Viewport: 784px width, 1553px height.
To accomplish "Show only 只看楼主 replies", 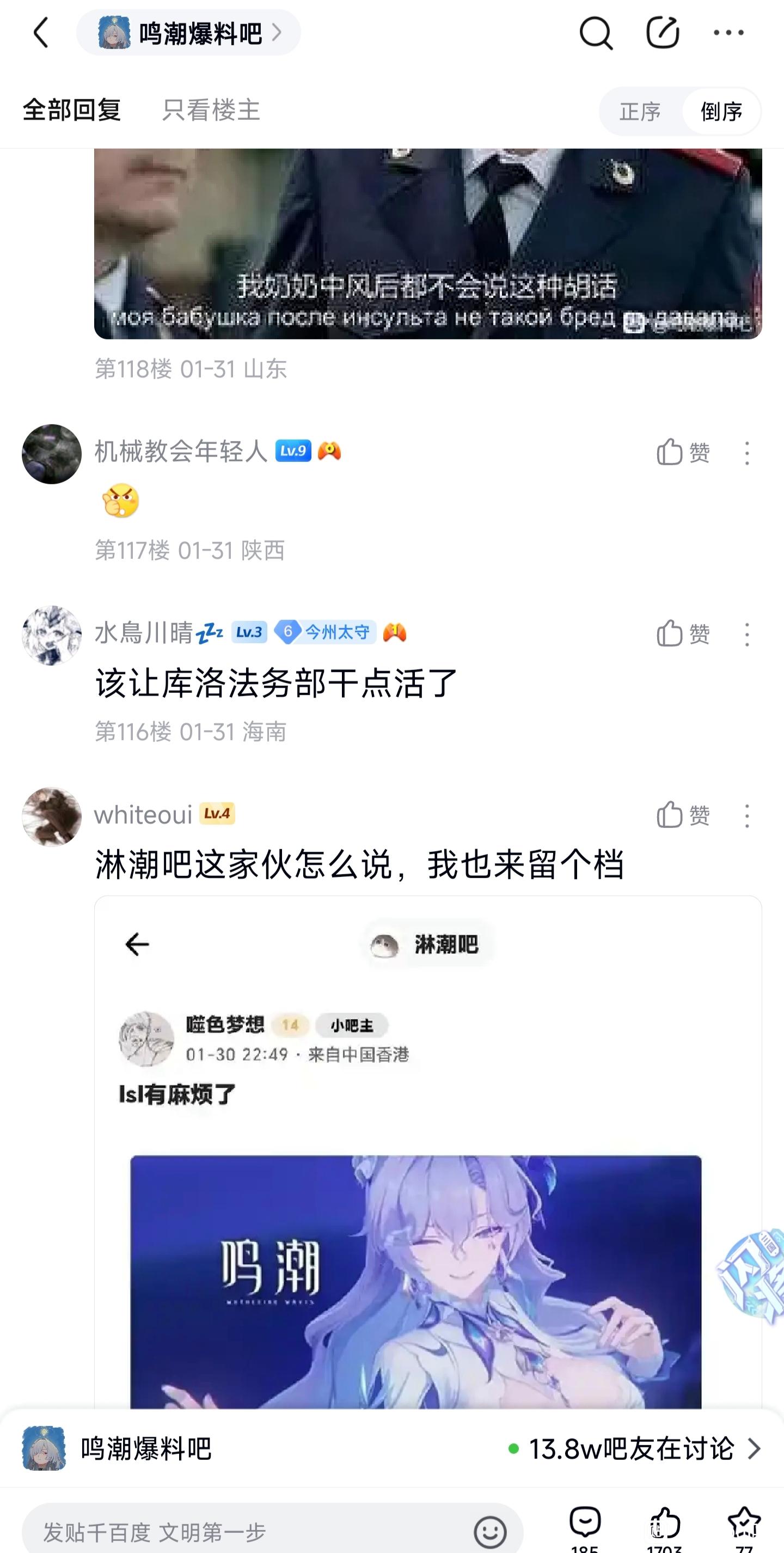I will click(x=211, y=111).
